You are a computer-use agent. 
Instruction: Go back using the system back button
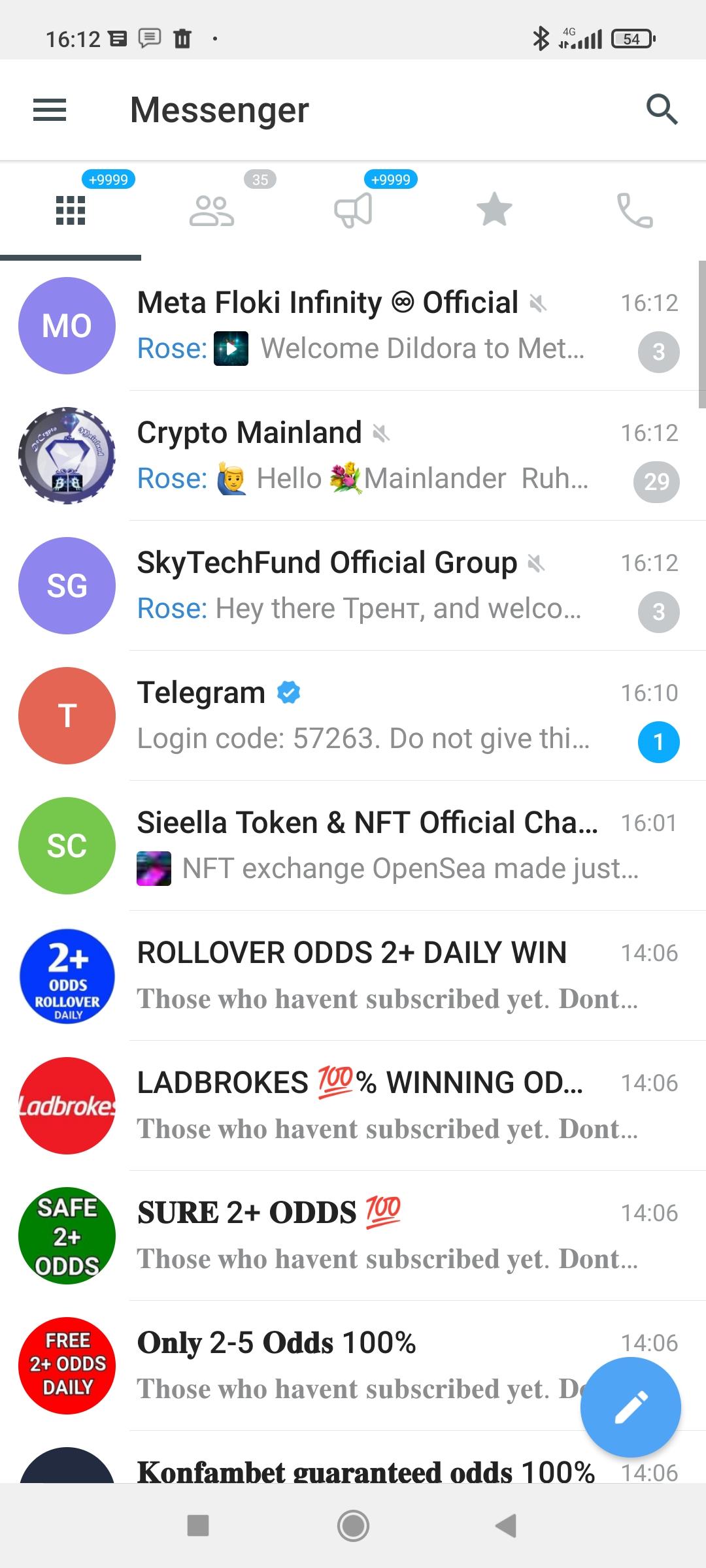coord(505,1526)
